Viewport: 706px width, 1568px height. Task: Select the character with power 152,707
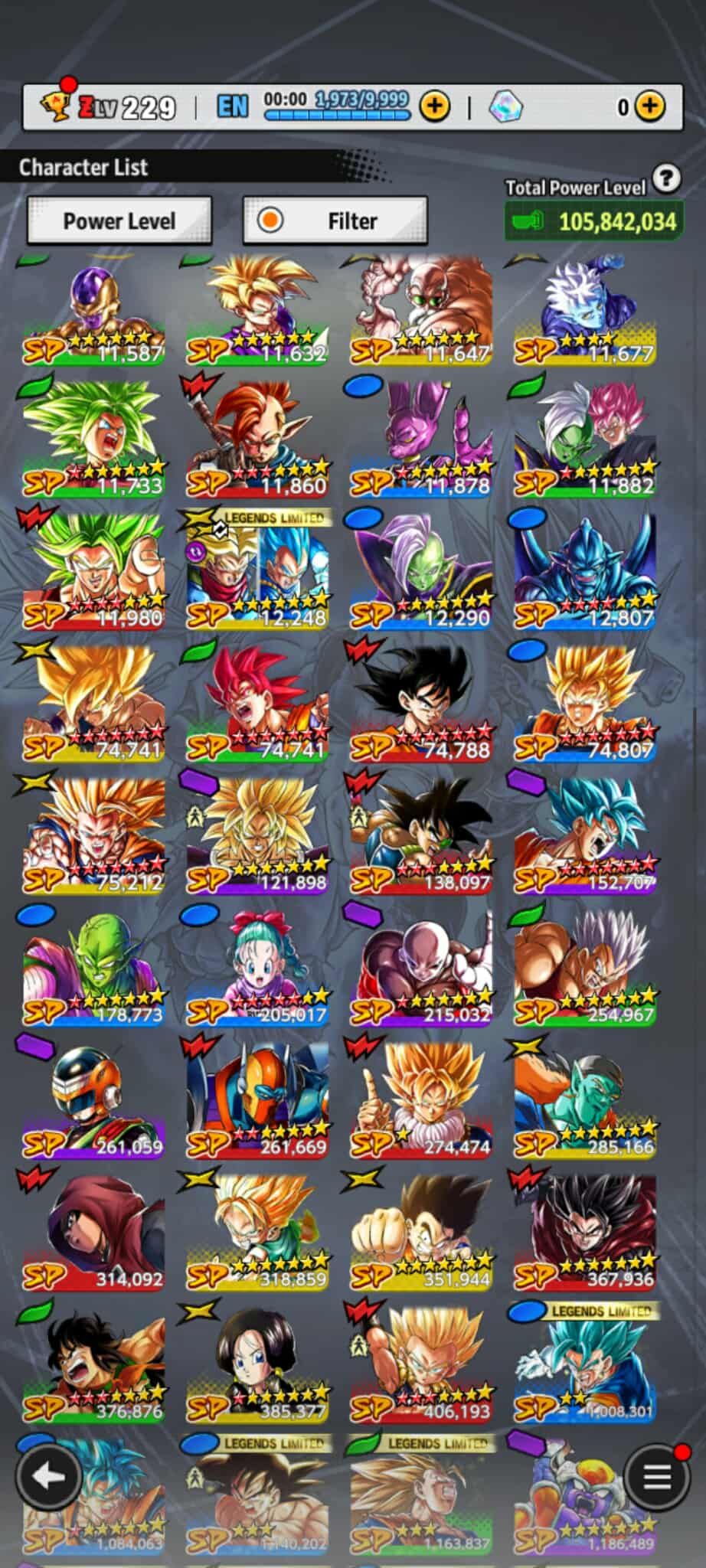(585, 836)
